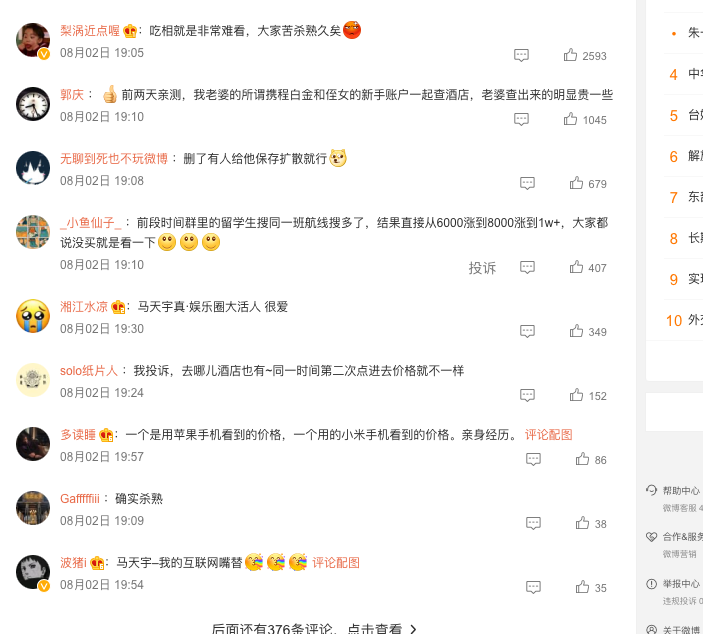Like 郭庆's comment

[571, 119]
